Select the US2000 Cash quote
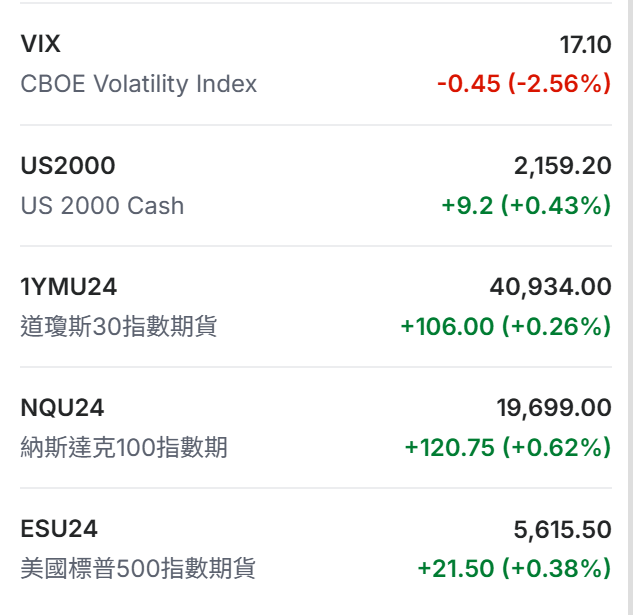 316,186
